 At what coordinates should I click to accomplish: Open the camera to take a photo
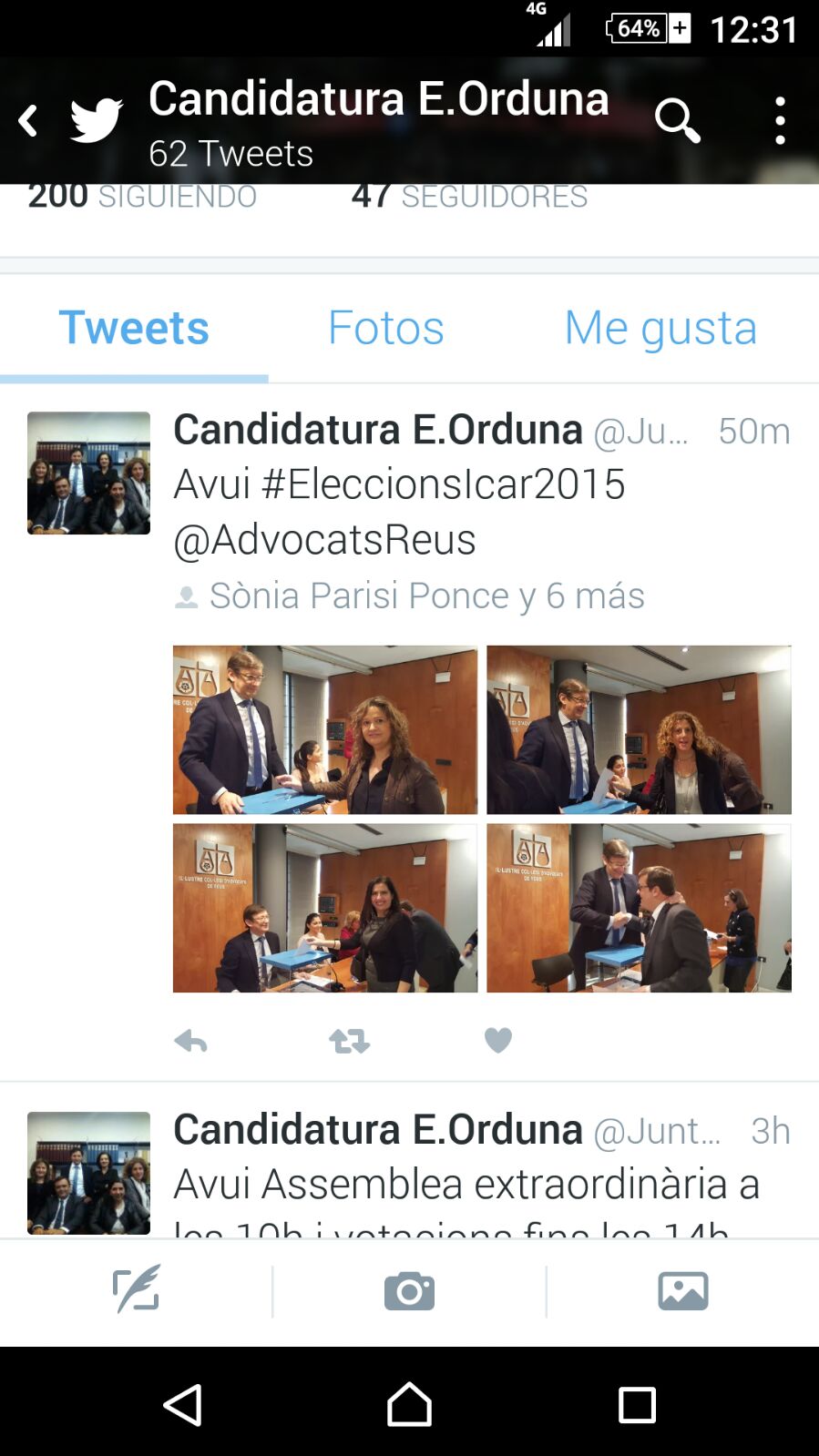coord(409,1290)
